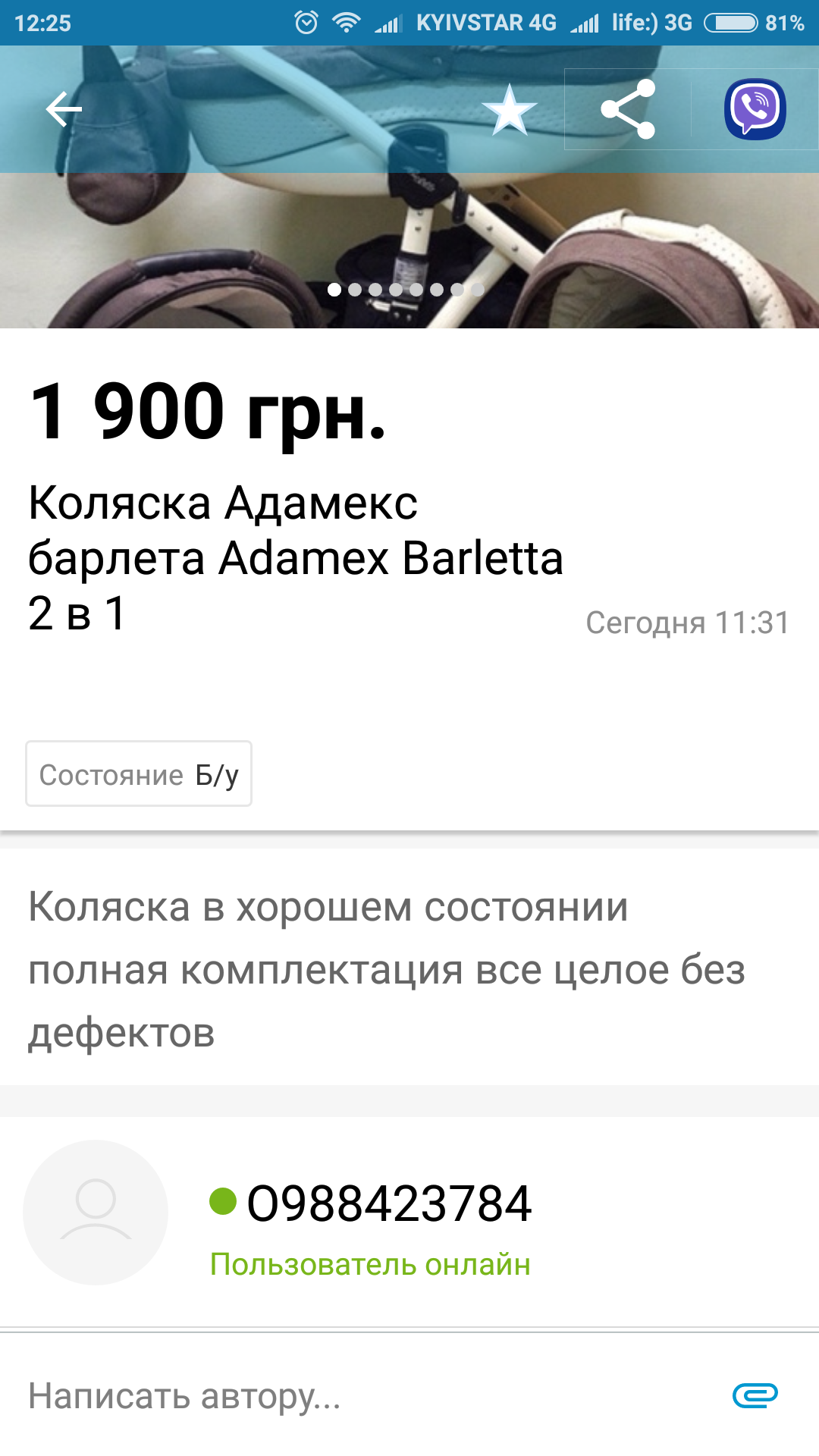Go back using the arrow icon
819x1456 pixels.
point(64,109)
